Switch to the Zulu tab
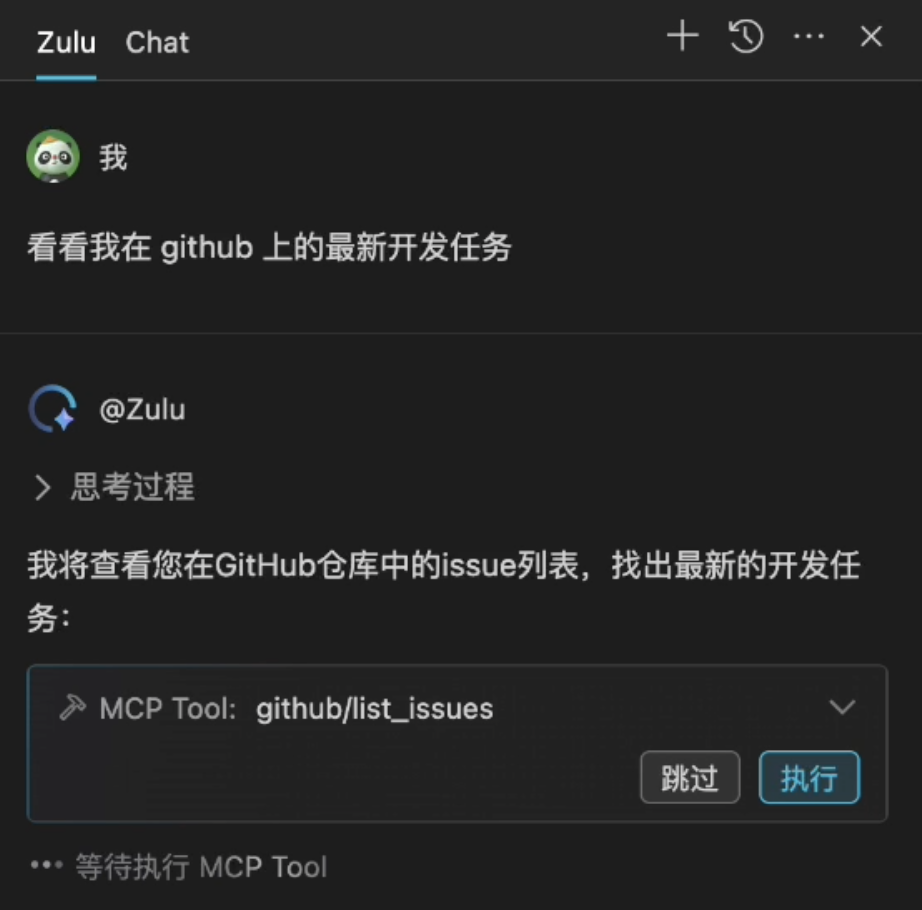This screenshot has width=922, height=910. coord(66,42)
